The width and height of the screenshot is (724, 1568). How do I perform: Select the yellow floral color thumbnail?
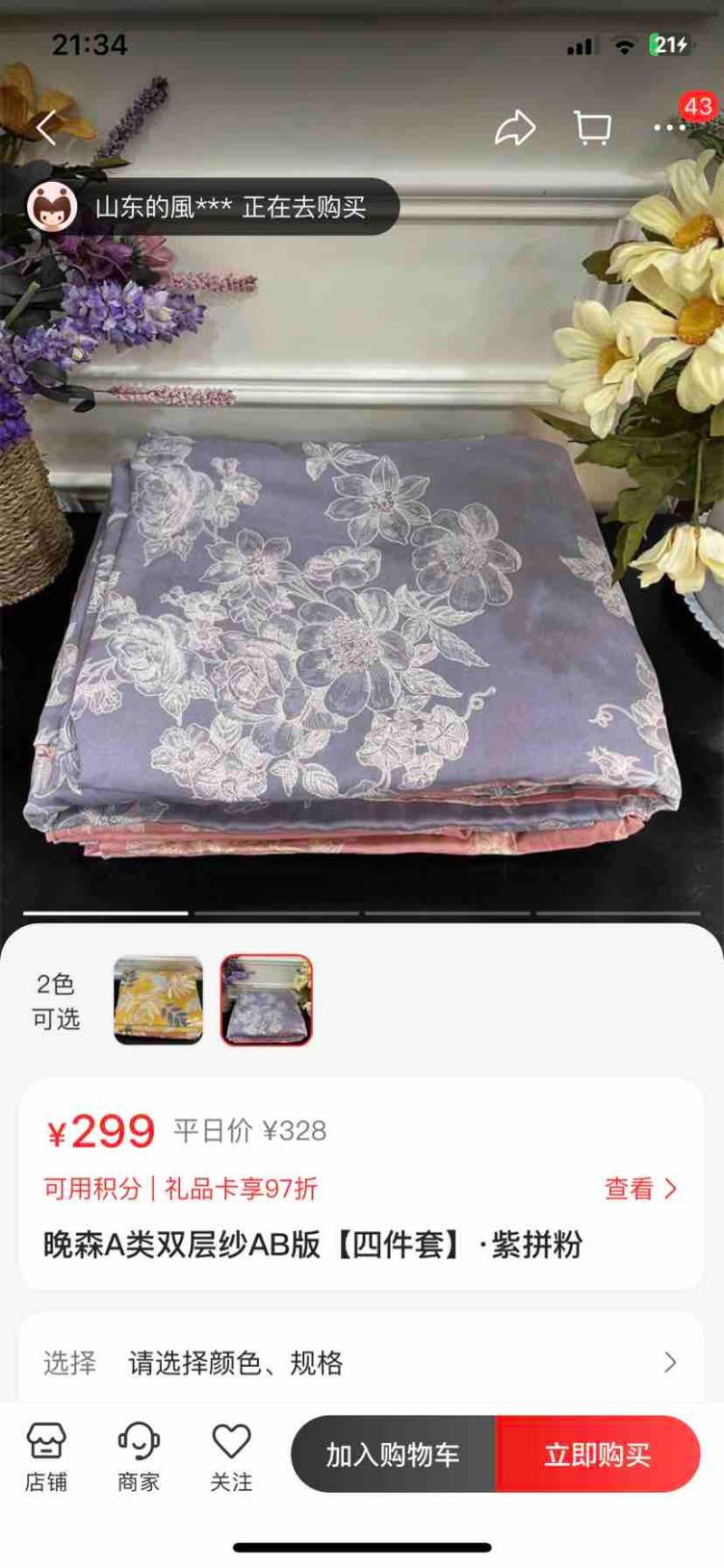coord(159,1000)
